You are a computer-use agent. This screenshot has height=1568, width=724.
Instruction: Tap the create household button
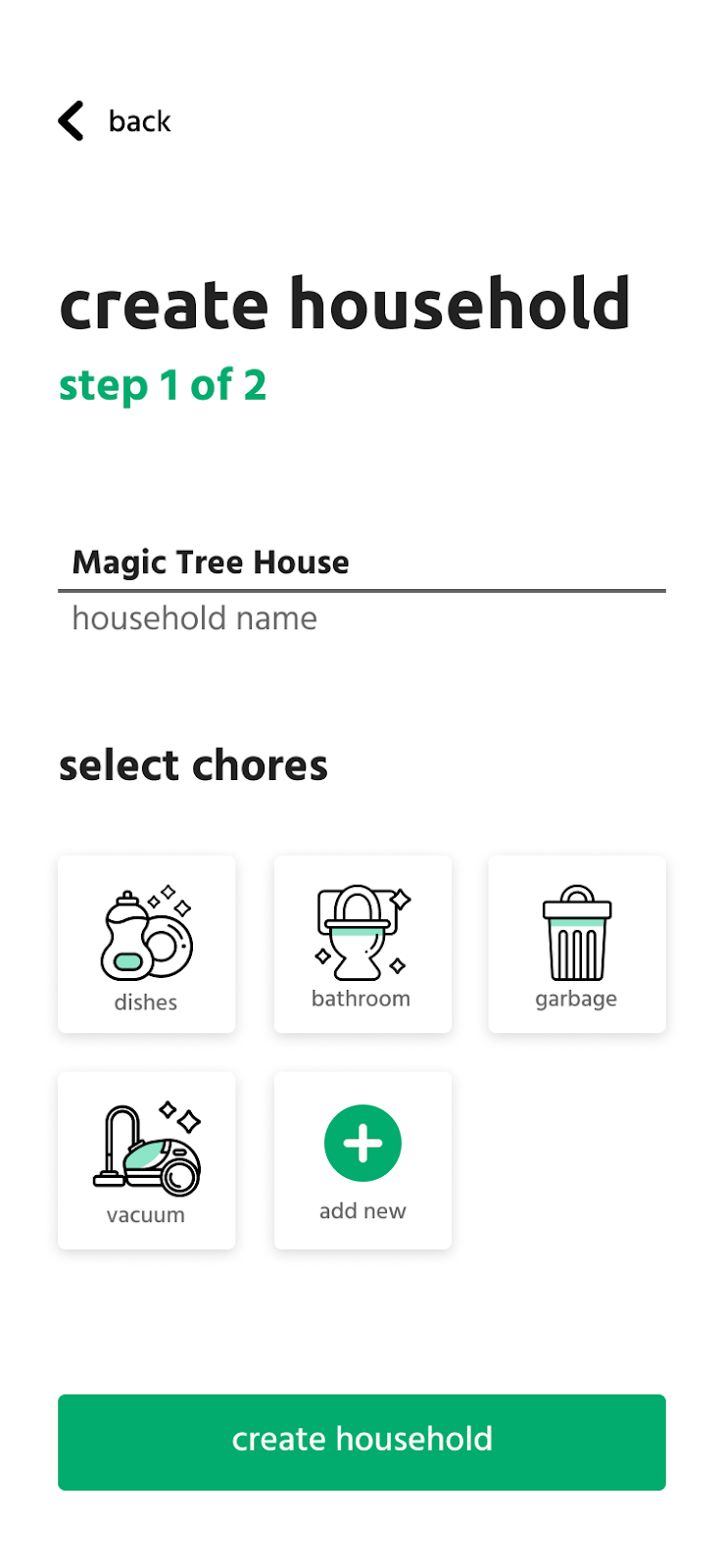tap(362, 1442)
